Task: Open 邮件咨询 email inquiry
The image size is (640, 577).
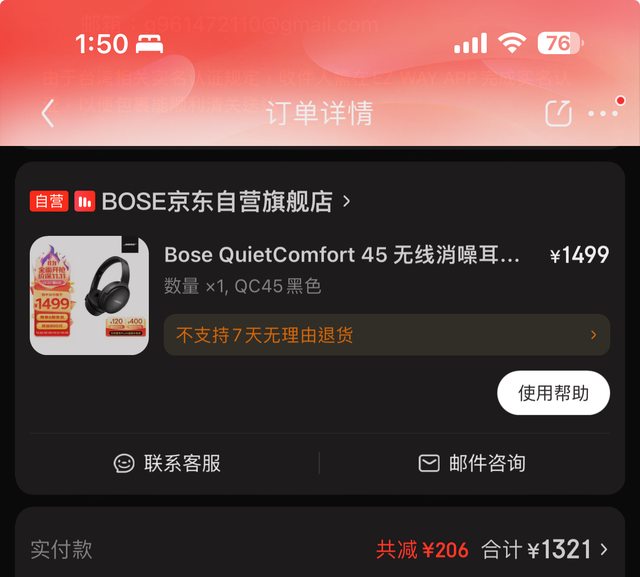Action: pos(472,463)
